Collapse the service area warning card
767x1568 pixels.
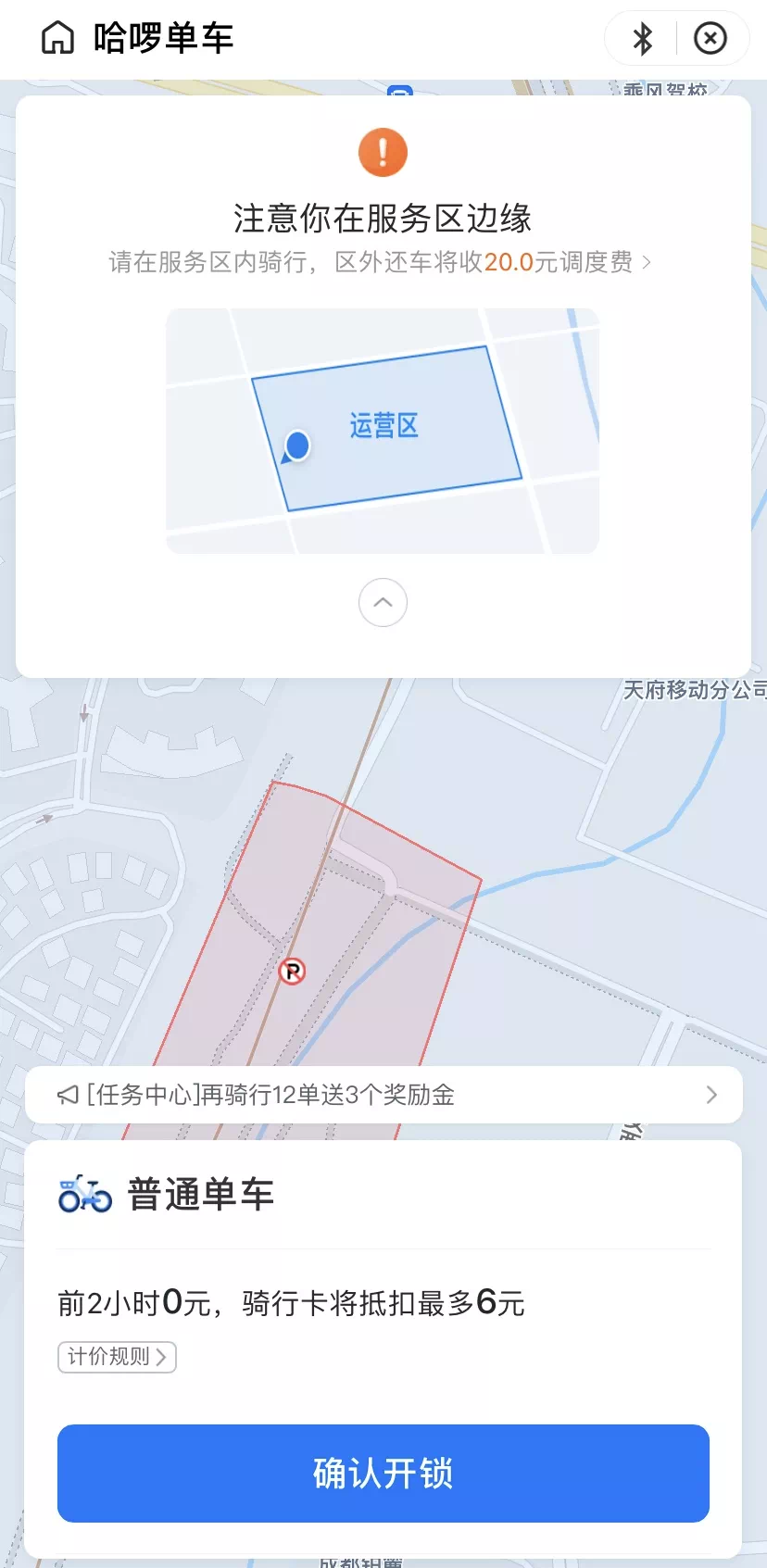tap(383, 603)
